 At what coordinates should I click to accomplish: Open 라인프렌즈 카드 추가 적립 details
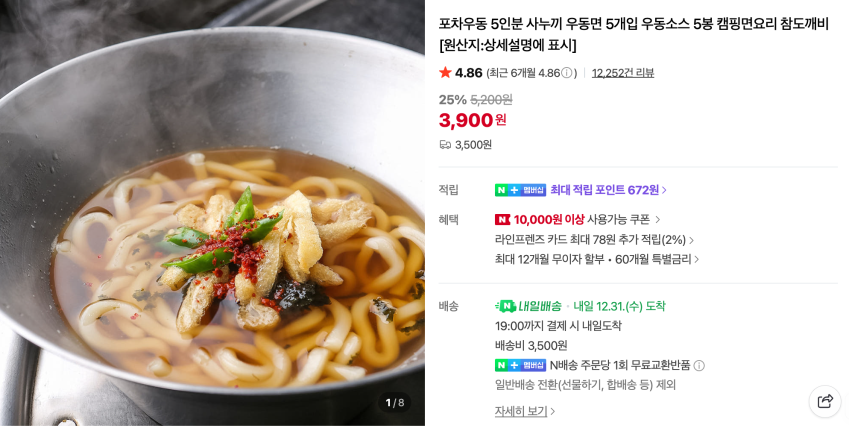594,240
